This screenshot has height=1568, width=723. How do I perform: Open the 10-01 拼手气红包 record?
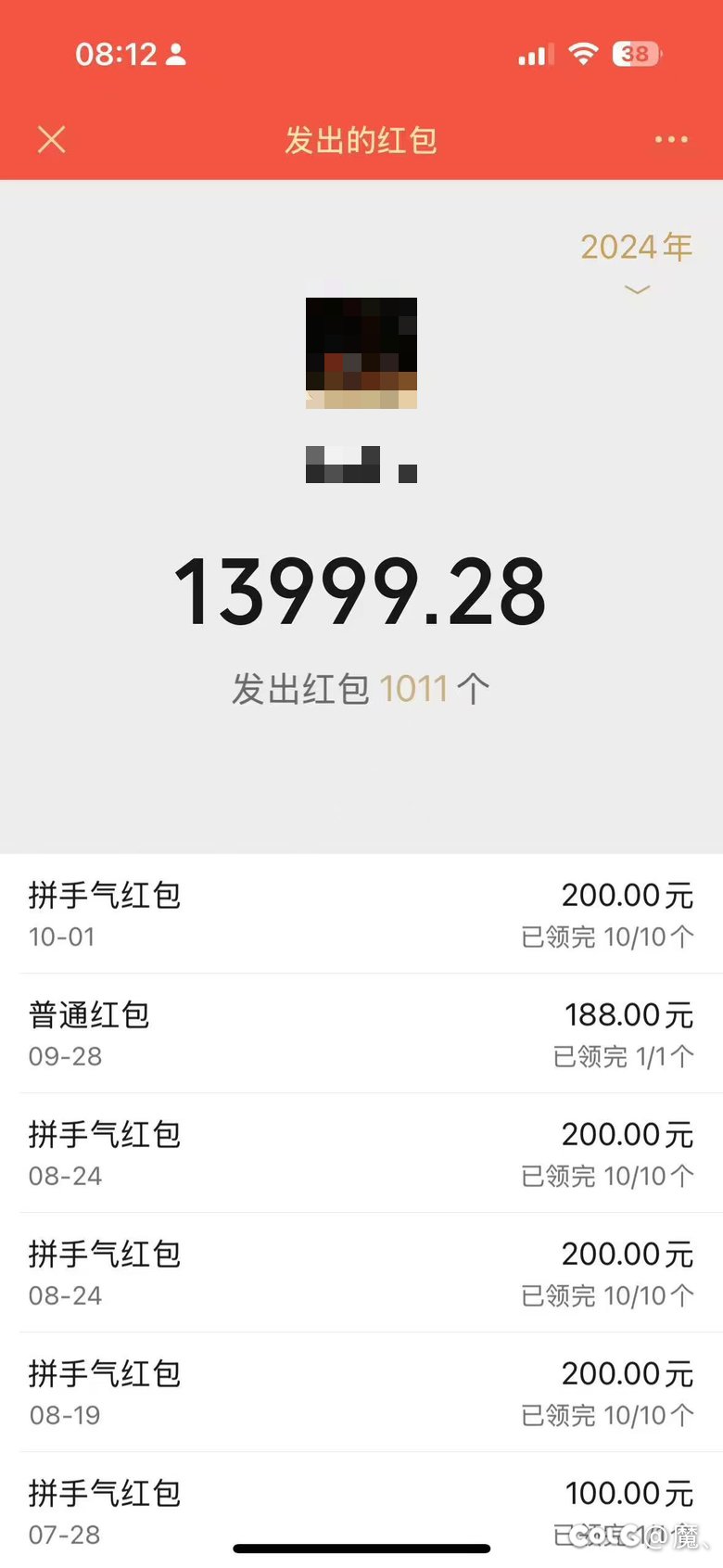pyautogui.click(x=361, y=913)
